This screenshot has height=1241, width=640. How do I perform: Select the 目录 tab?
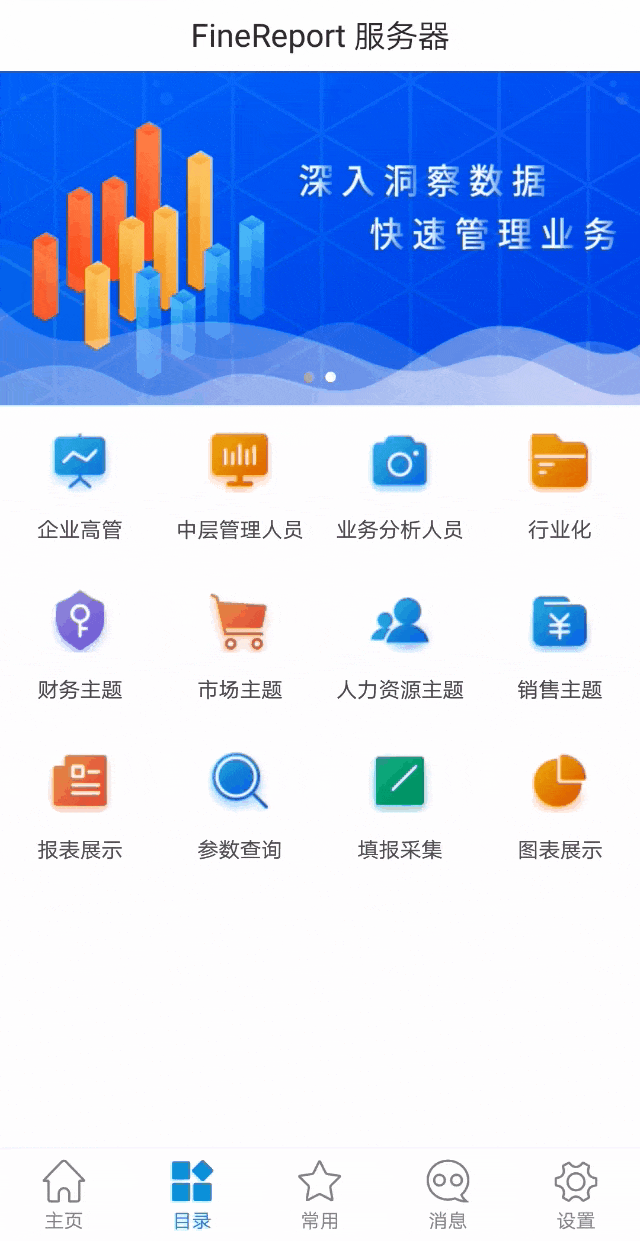(x=192, y=1194)
